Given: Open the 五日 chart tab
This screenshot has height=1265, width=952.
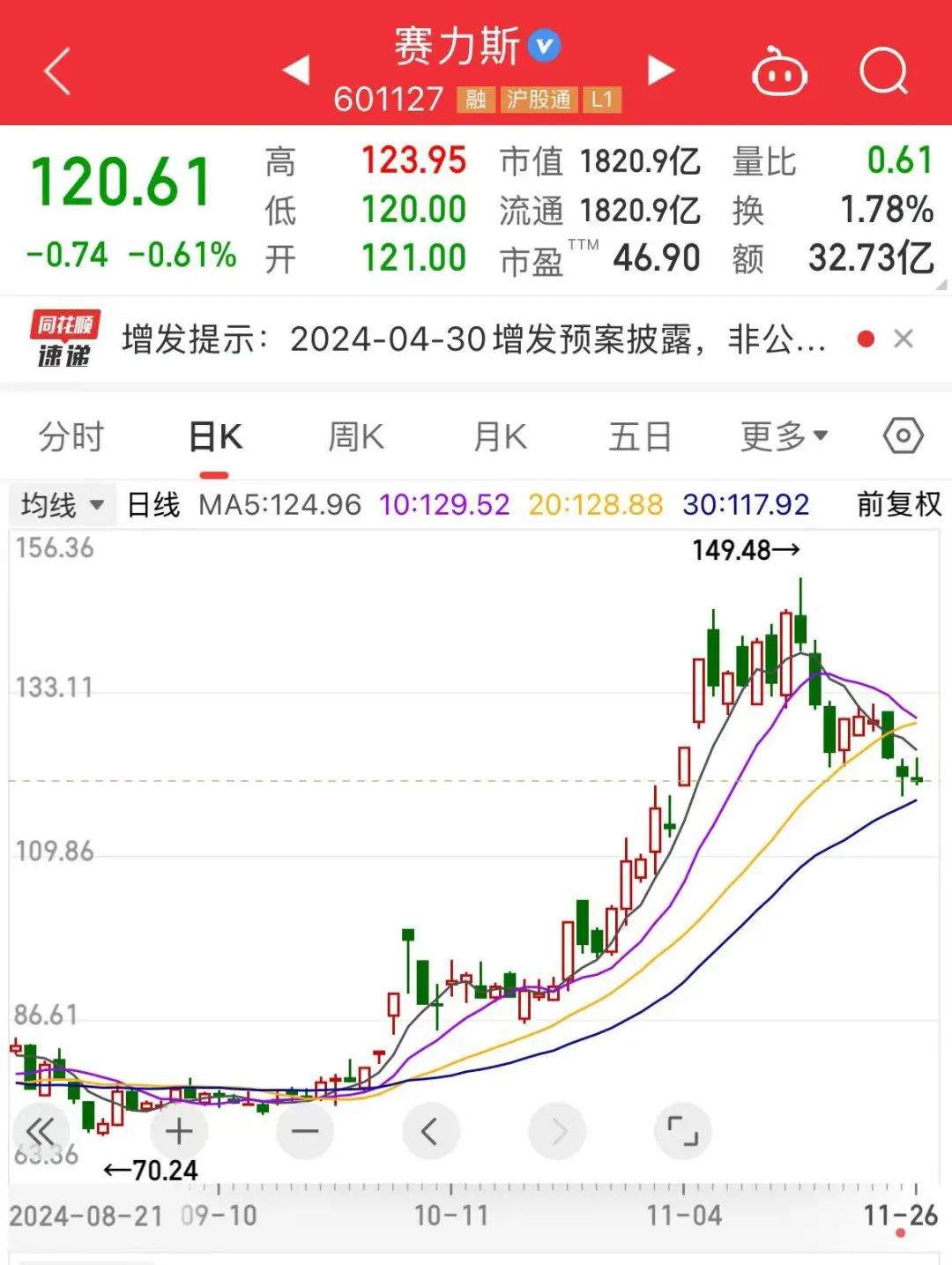Looking at the screenshot, I should coord(640,436).
